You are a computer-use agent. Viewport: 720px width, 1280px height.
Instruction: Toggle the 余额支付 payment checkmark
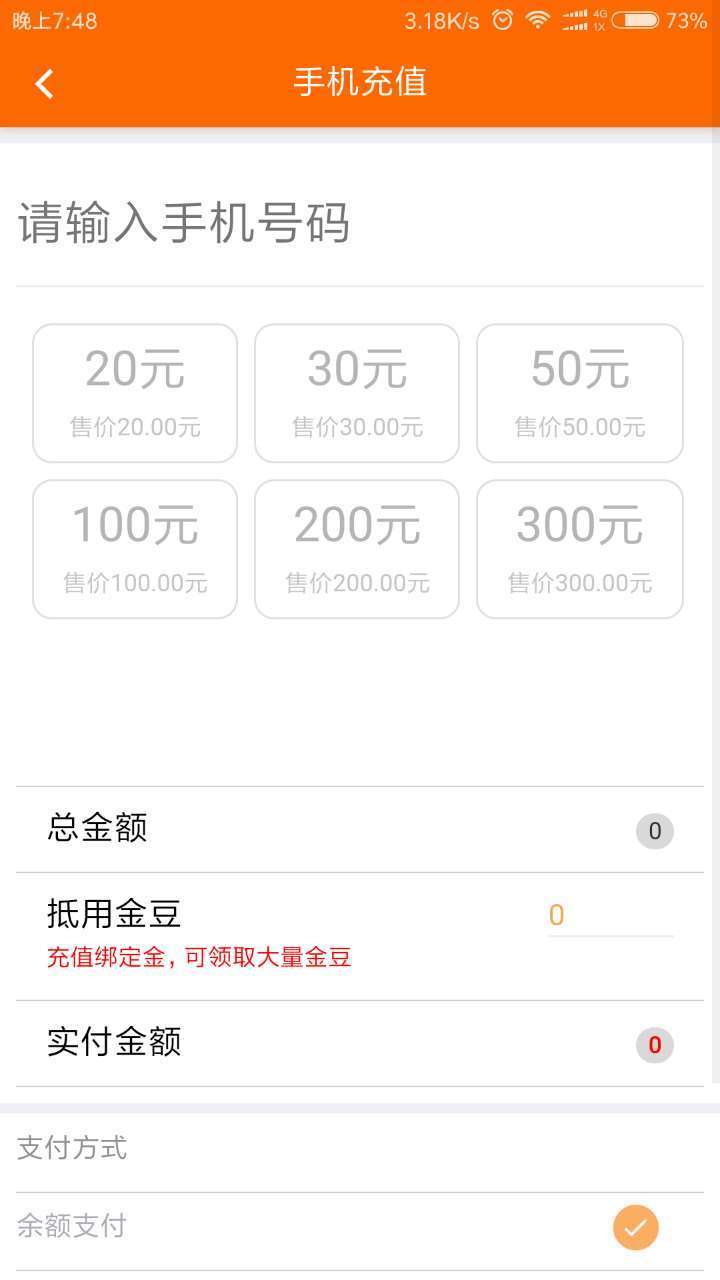pos(636,1227)
